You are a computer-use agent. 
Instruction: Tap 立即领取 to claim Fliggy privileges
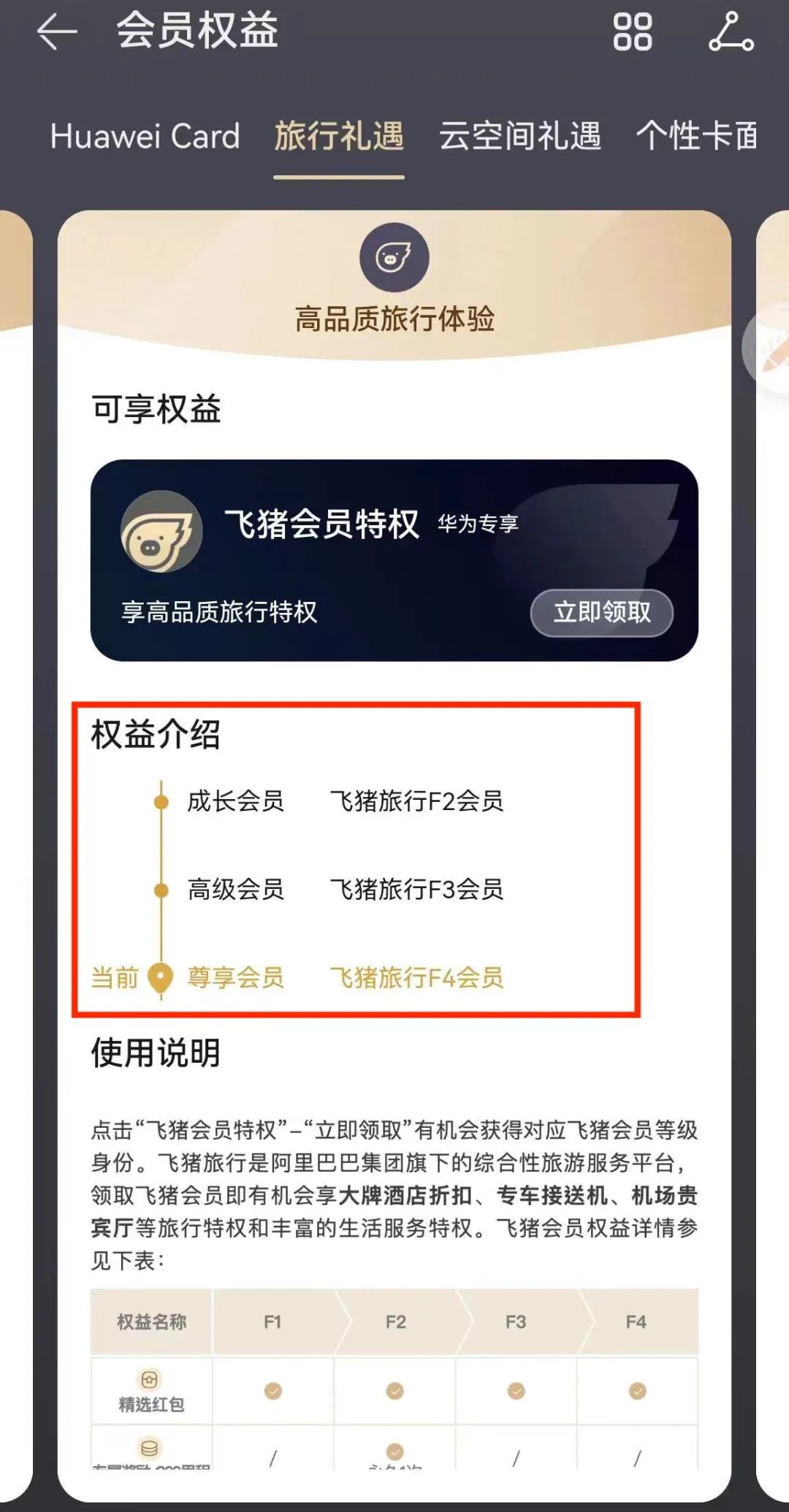pyautogui.click(x=601, y=612)
